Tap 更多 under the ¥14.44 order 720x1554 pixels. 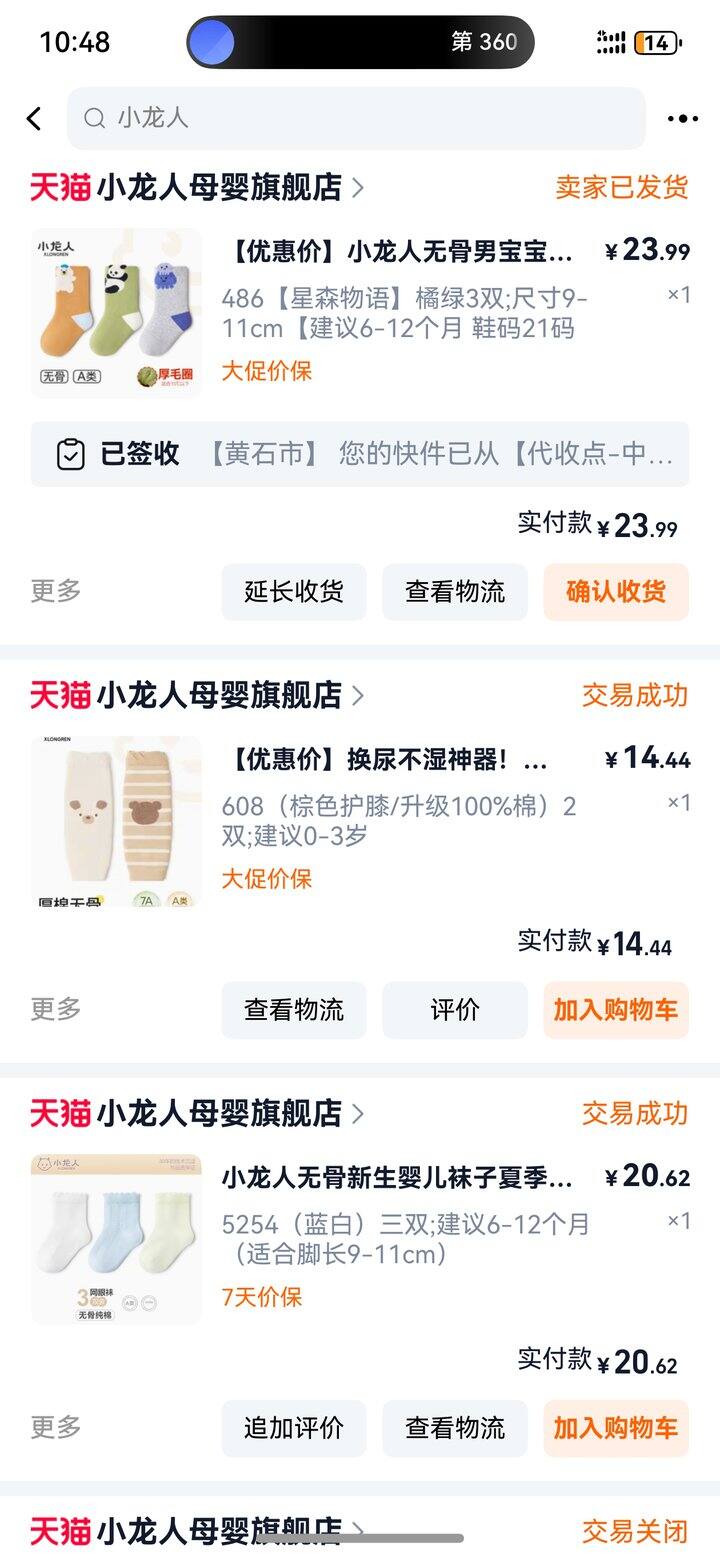coord(56,1009)
